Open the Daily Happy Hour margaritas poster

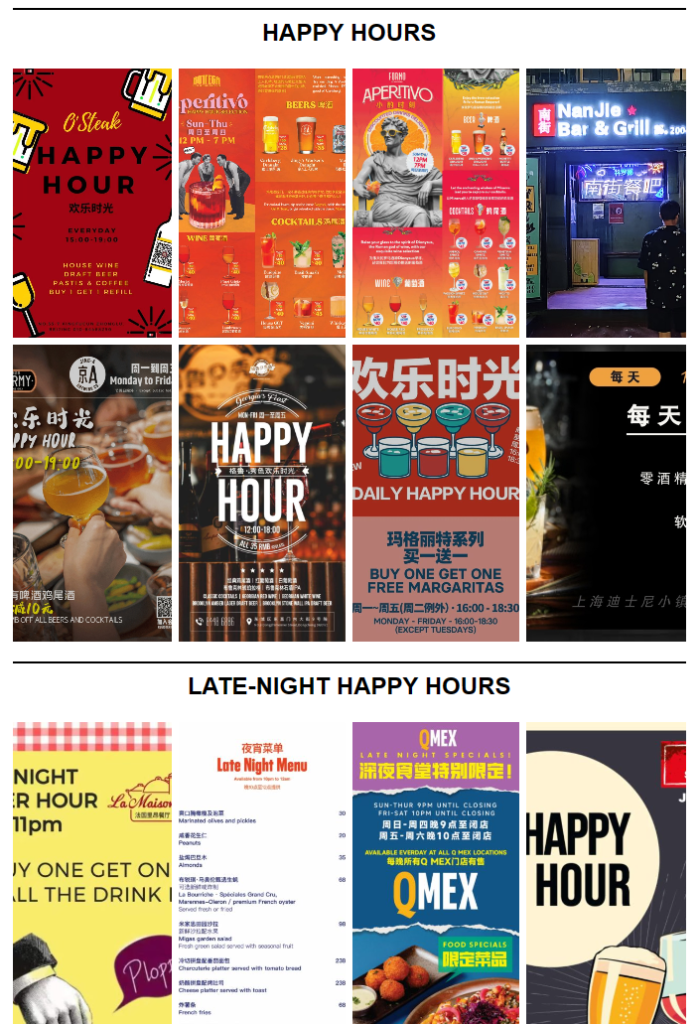point(435,493)
